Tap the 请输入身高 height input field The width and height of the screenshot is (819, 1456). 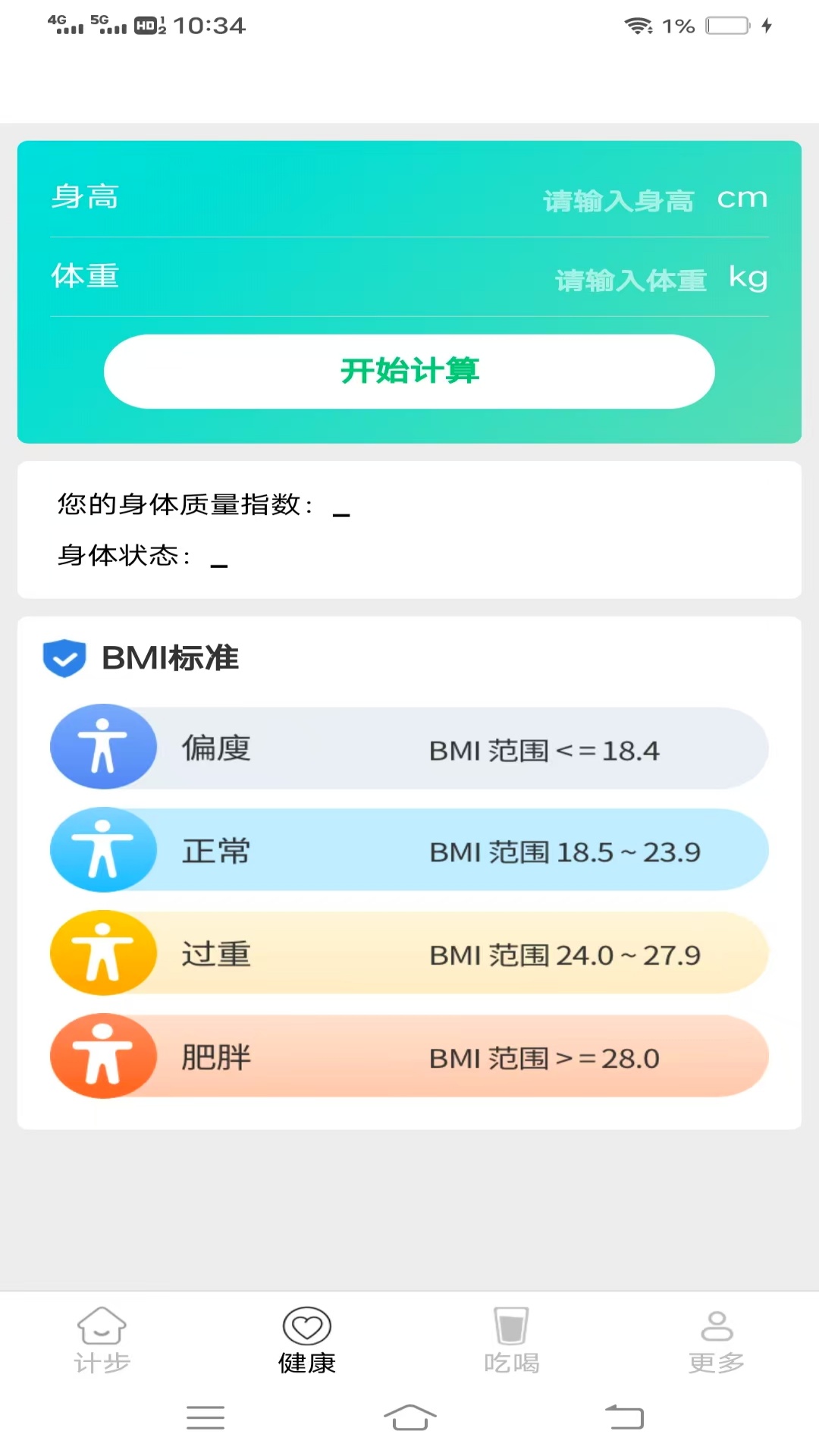(620, 199)
